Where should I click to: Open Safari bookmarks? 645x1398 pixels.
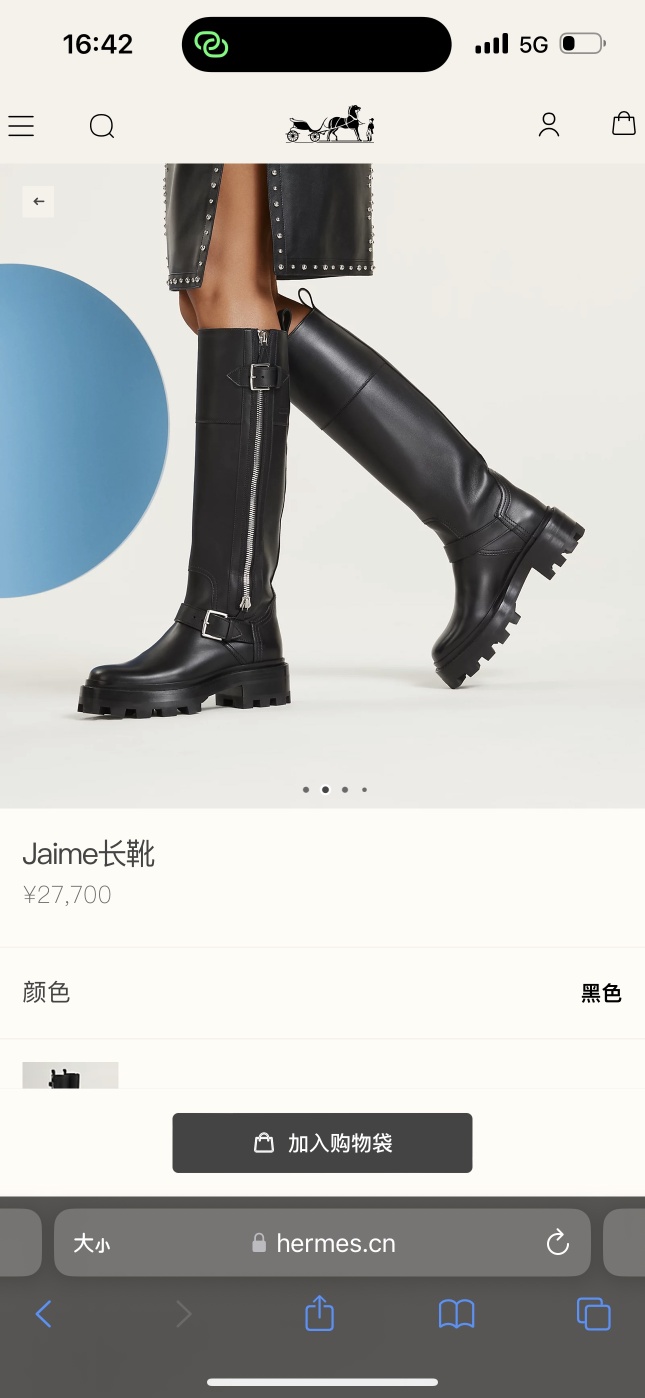click(456, 1314)
